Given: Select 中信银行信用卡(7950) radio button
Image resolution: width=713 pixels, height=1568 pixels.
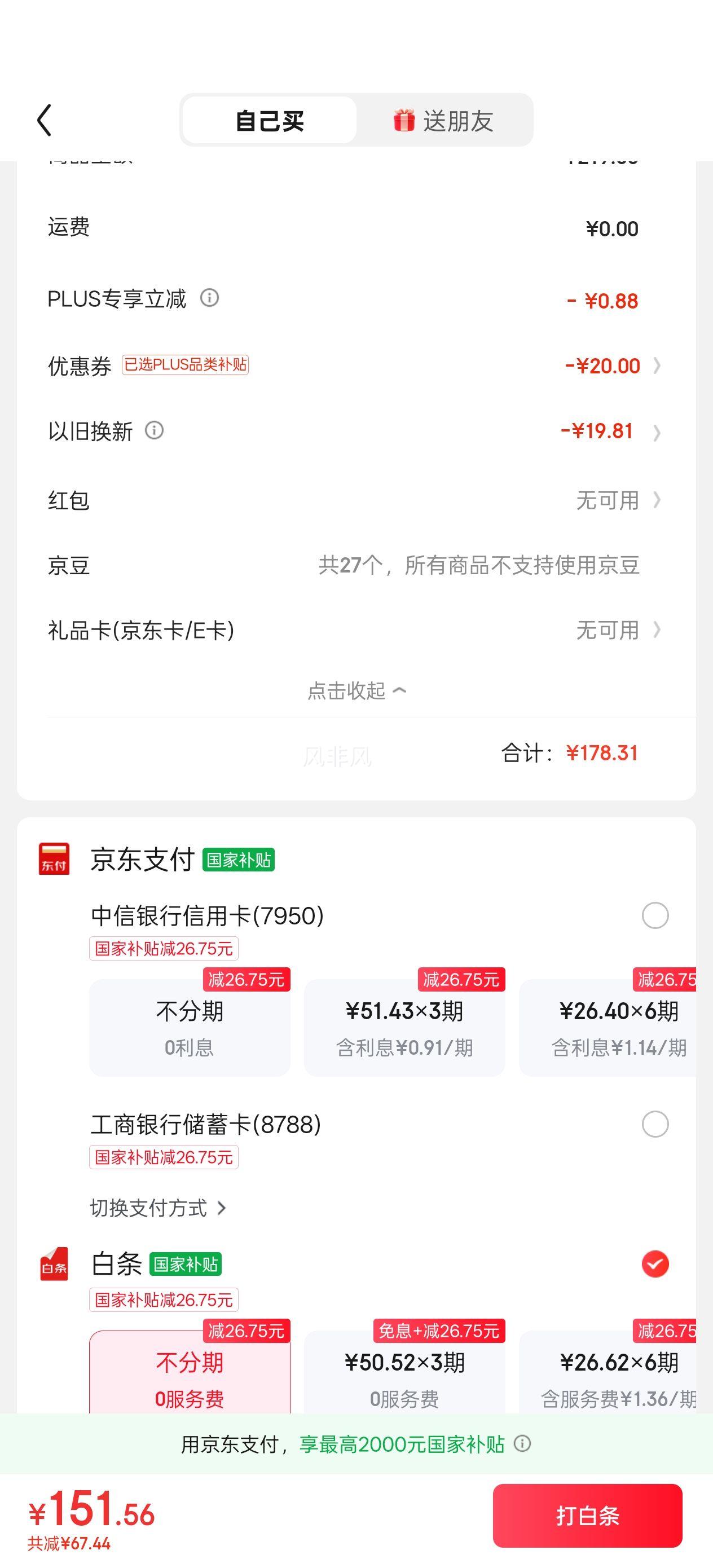Looking at the screenshot, I should [x=655, y=915].
